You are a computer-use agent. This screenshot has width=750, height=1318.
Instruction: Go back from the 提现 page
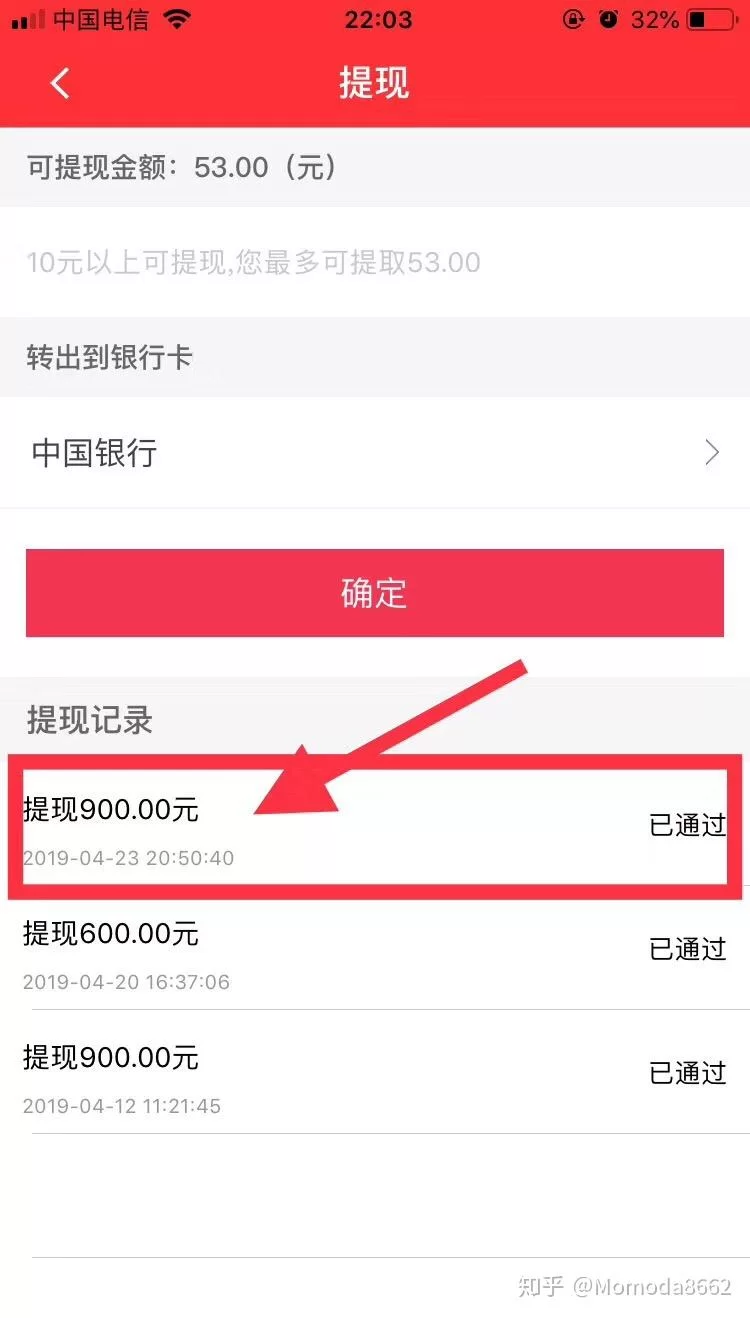point(60,84)
